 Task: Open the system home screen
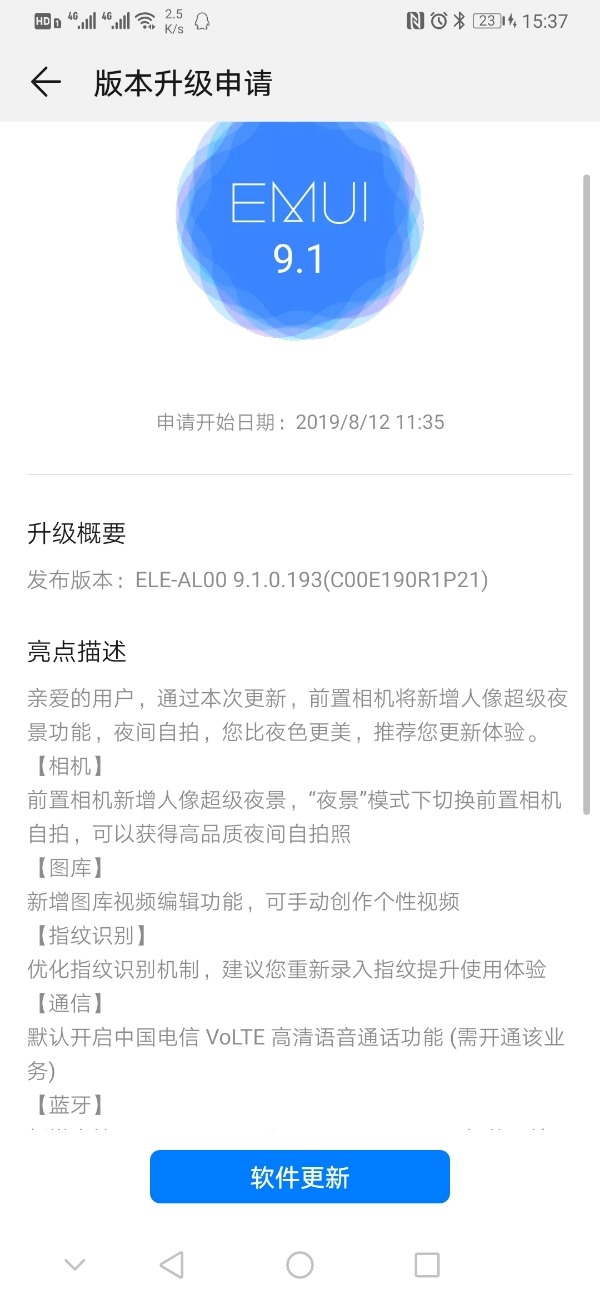300,1265
